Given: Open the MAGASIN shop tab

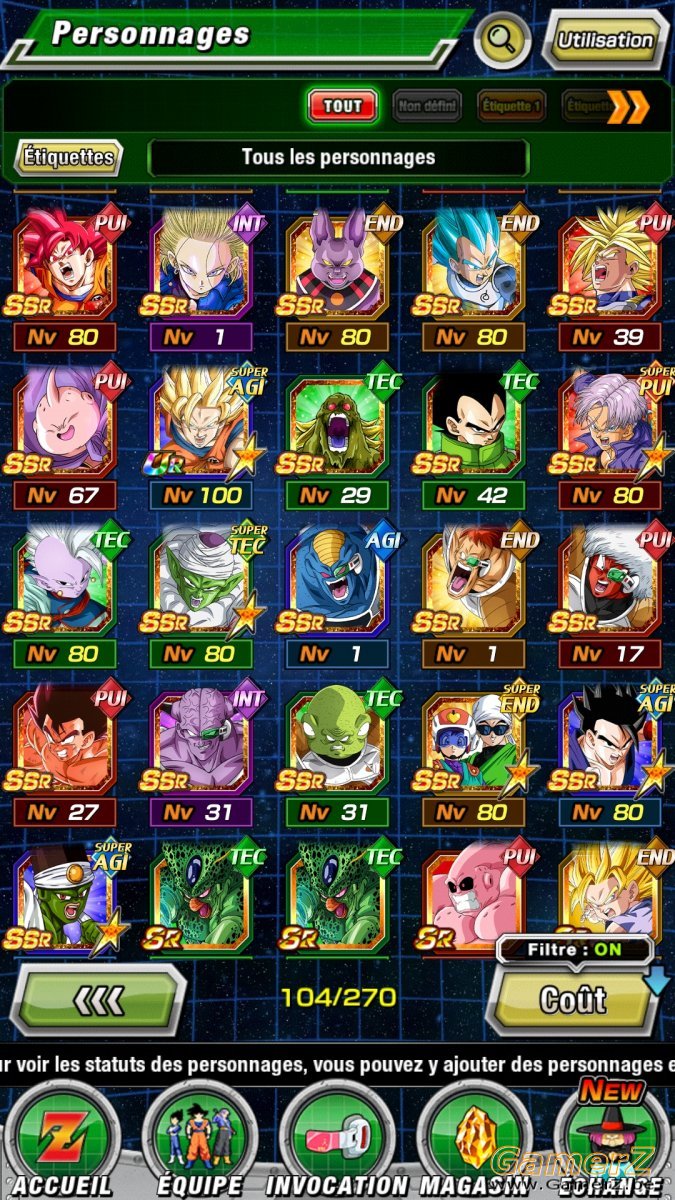Looking at the screenshot, I should click(x=474, y=1139).
